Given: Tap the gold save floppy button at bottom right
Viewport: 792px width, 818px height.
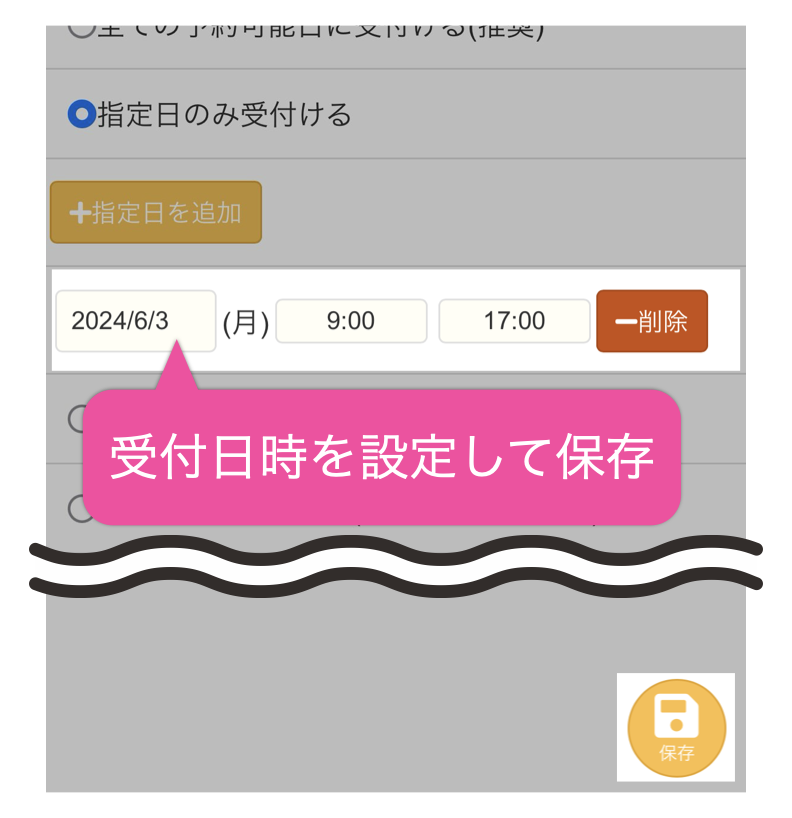Looking at the screenshot, I should pyautogui.click(x=675, y=728).
